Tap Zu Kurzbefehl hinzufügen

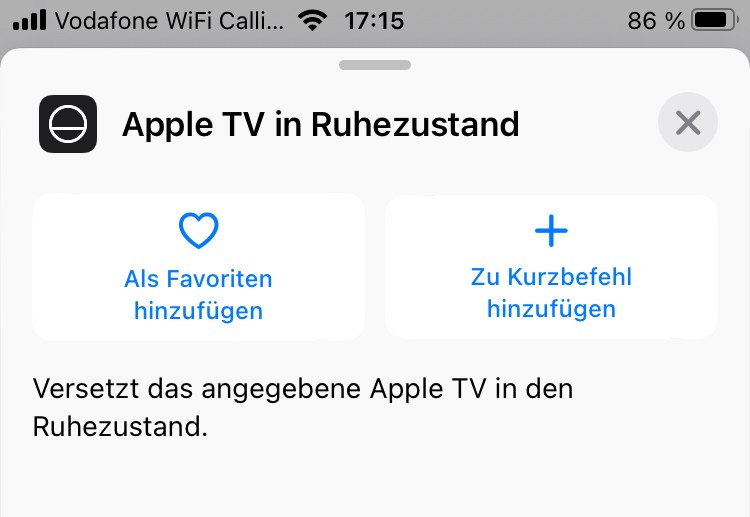[551, 267]
